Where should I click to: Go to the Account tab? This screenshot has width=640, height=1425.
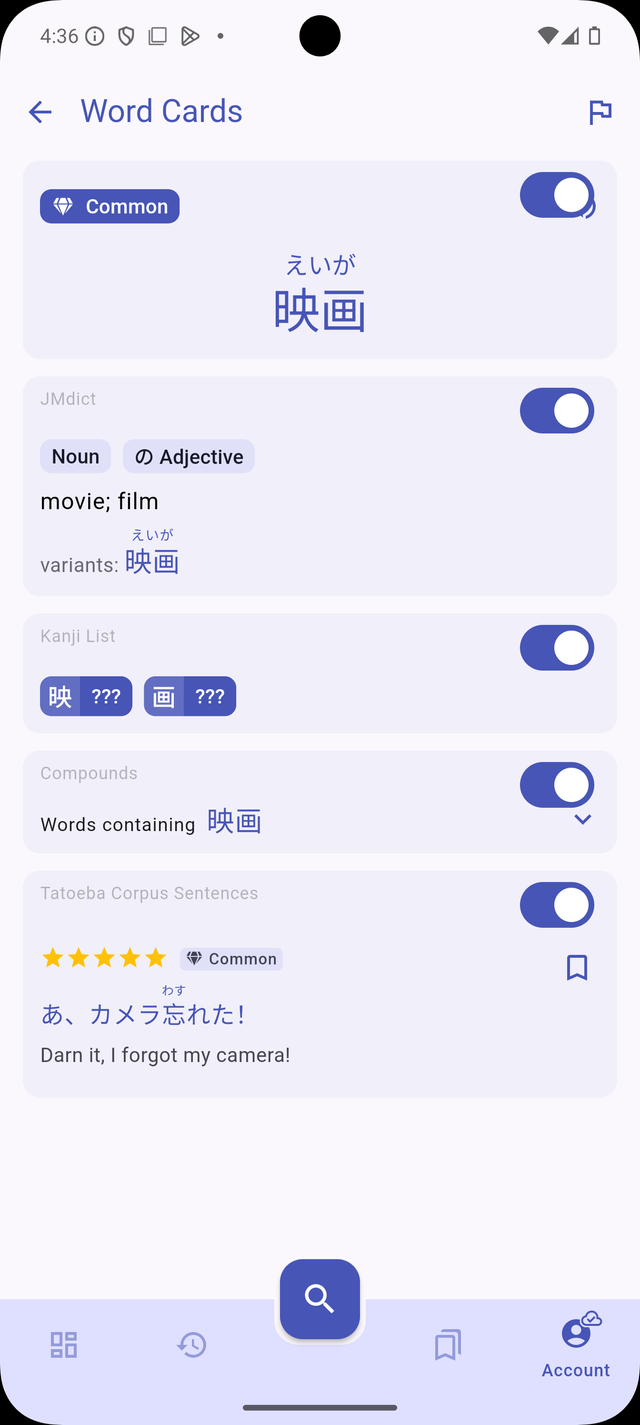click(576, 1347)
